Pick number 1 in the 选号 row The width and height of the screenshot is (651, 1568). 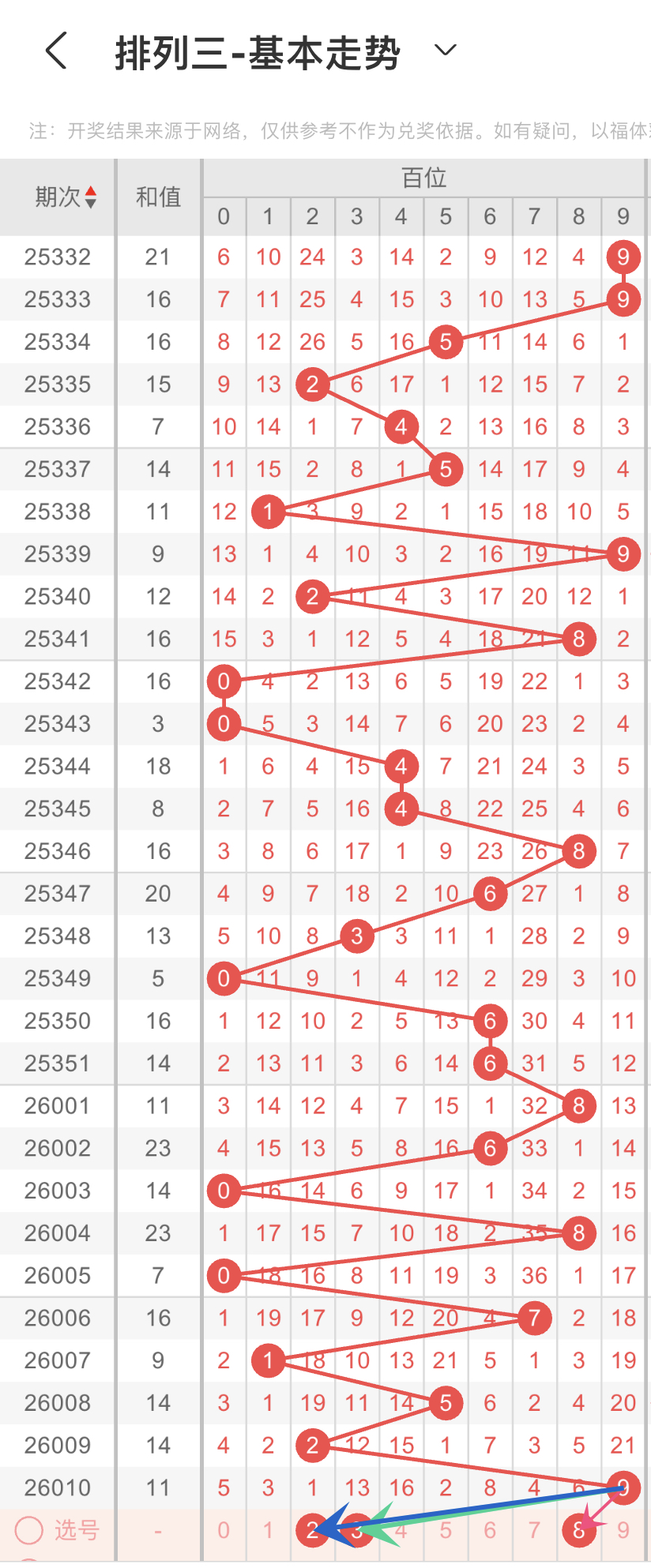(268, 1530)
